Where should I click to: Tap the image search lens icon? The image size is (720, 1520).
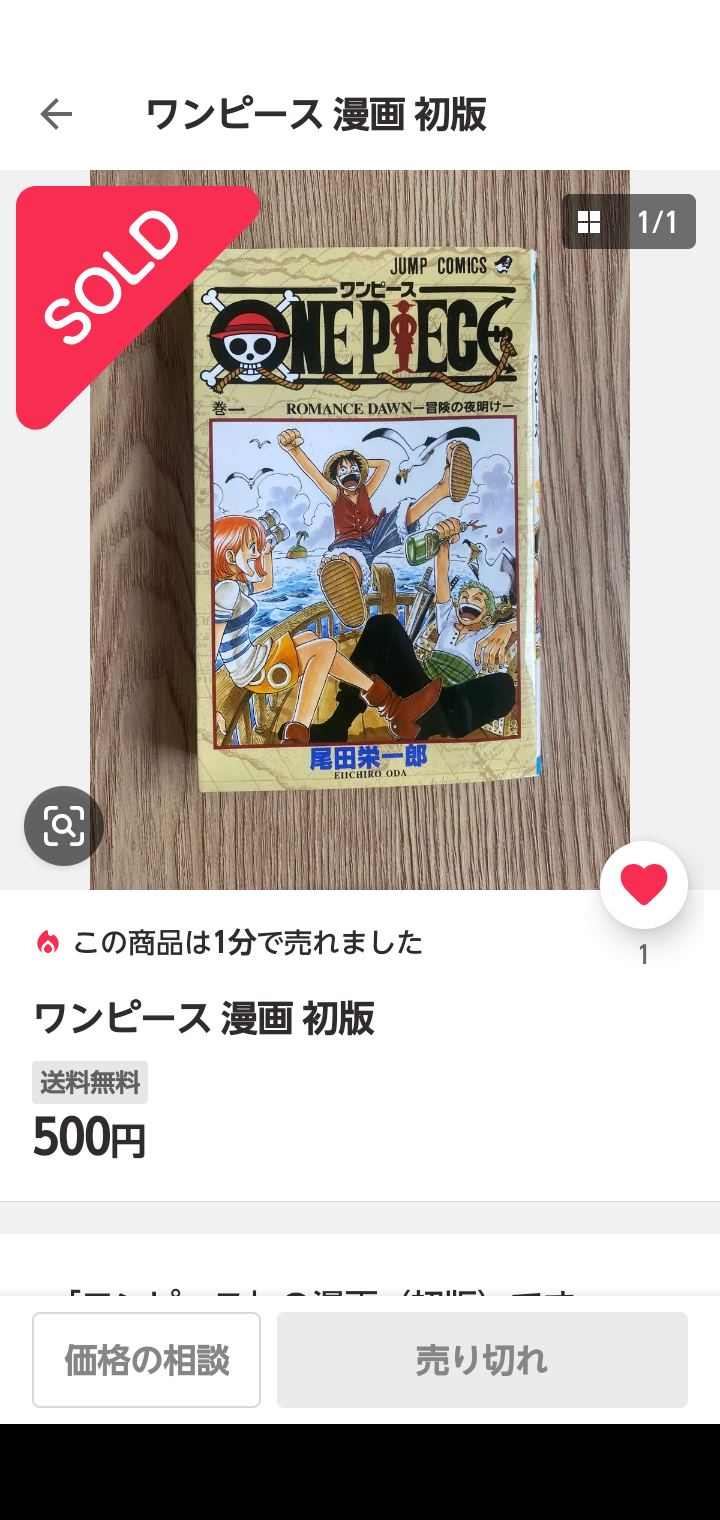point(63,826)
